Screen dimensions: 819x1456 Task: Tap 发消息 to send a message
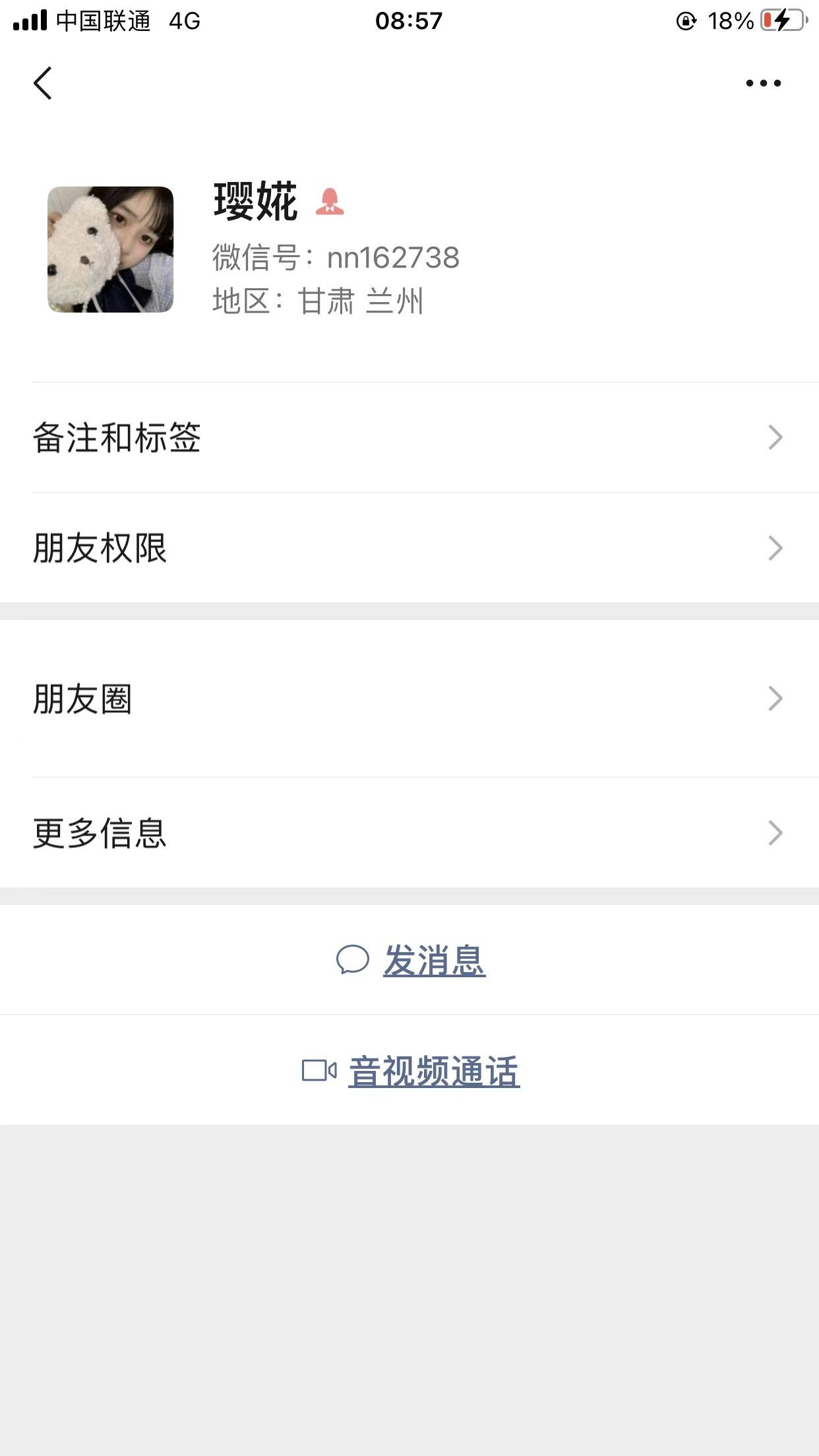click(410, 960)
